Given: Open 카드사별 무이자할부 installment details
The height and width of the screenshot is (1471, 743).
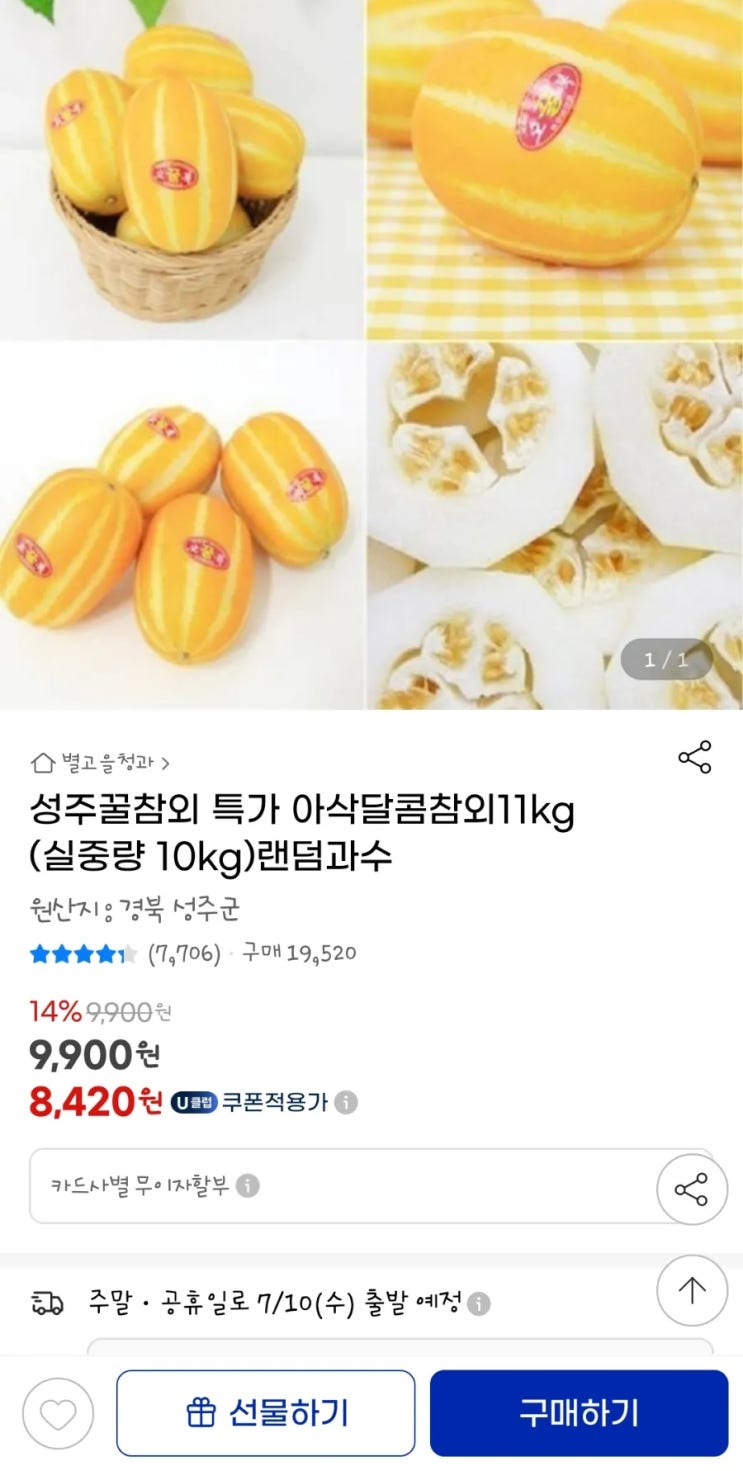Looking at the screenshot, I should tap(155, 1186).
